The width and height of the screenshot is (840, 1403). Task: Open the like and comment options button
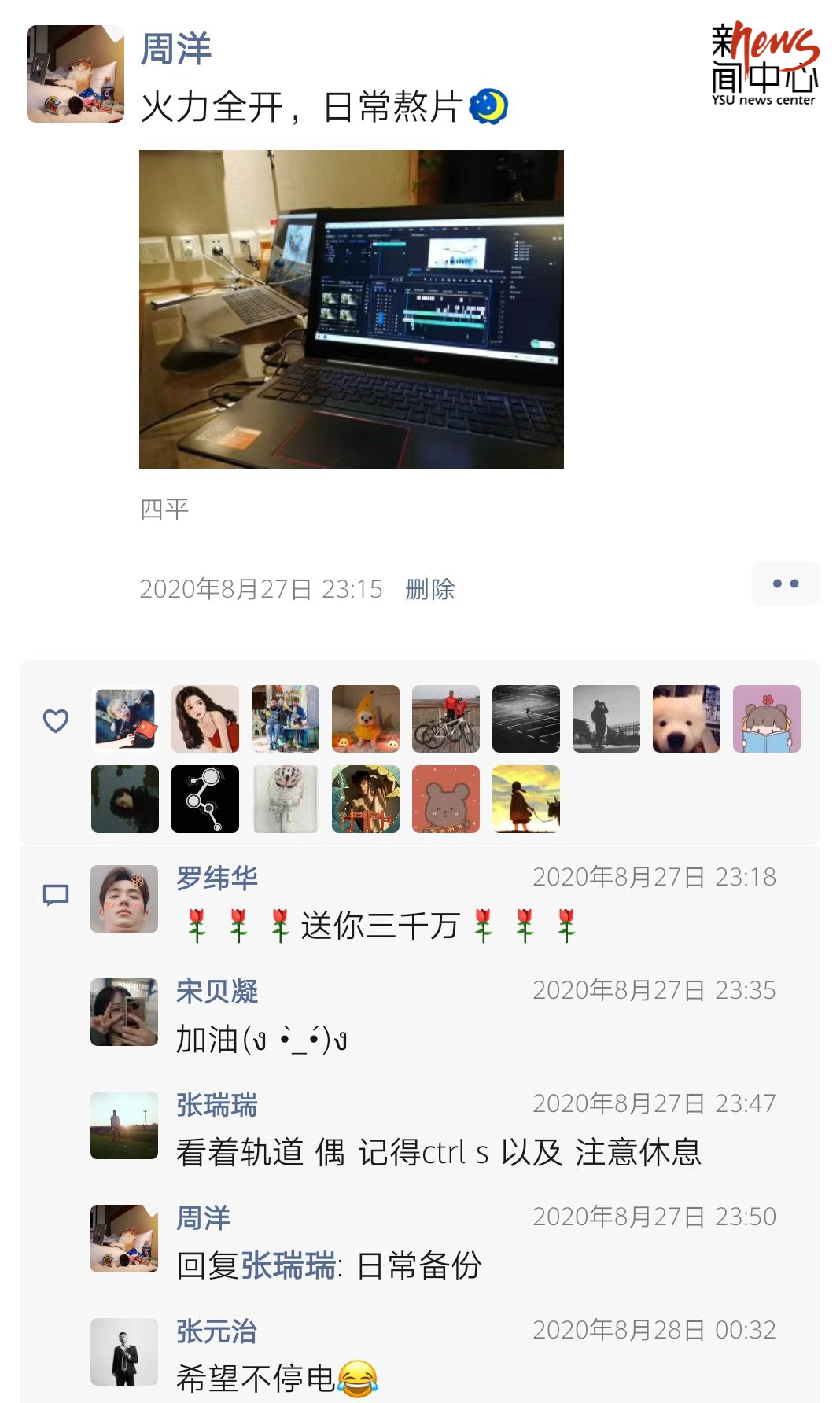(785, 584)
